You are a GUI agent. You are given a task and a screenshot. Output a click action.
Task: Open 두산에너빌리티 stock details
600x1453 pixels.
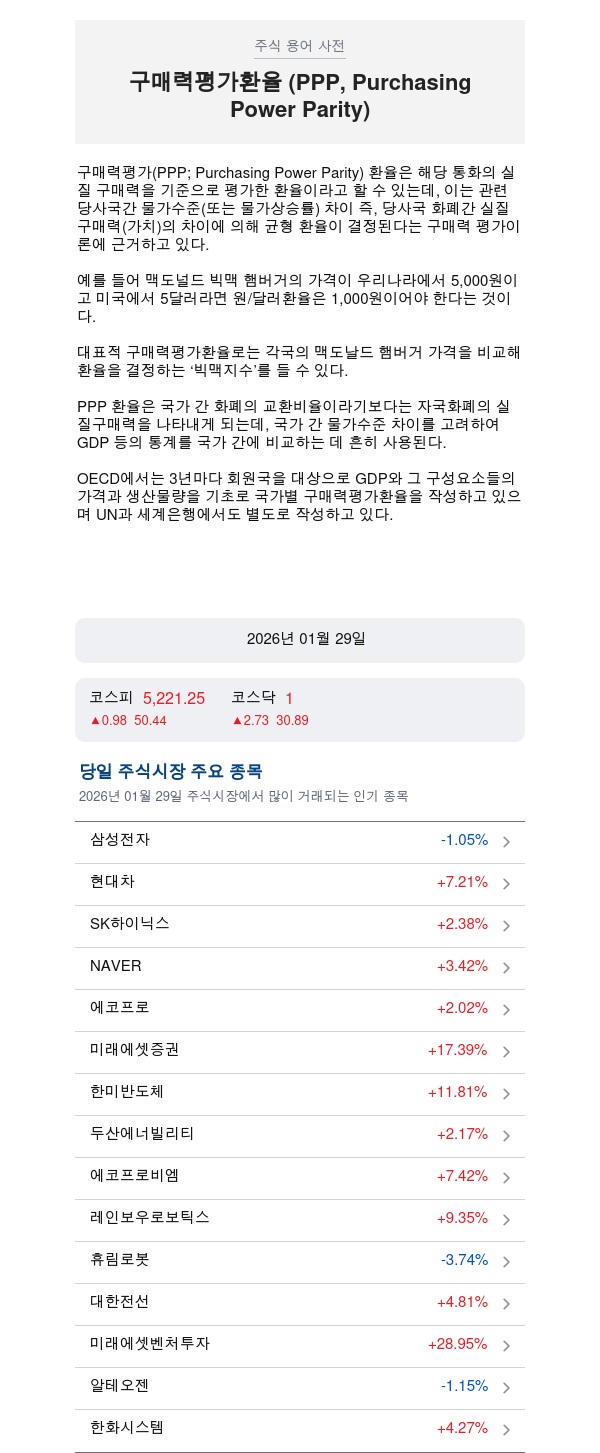click(x=299, y=1135)
